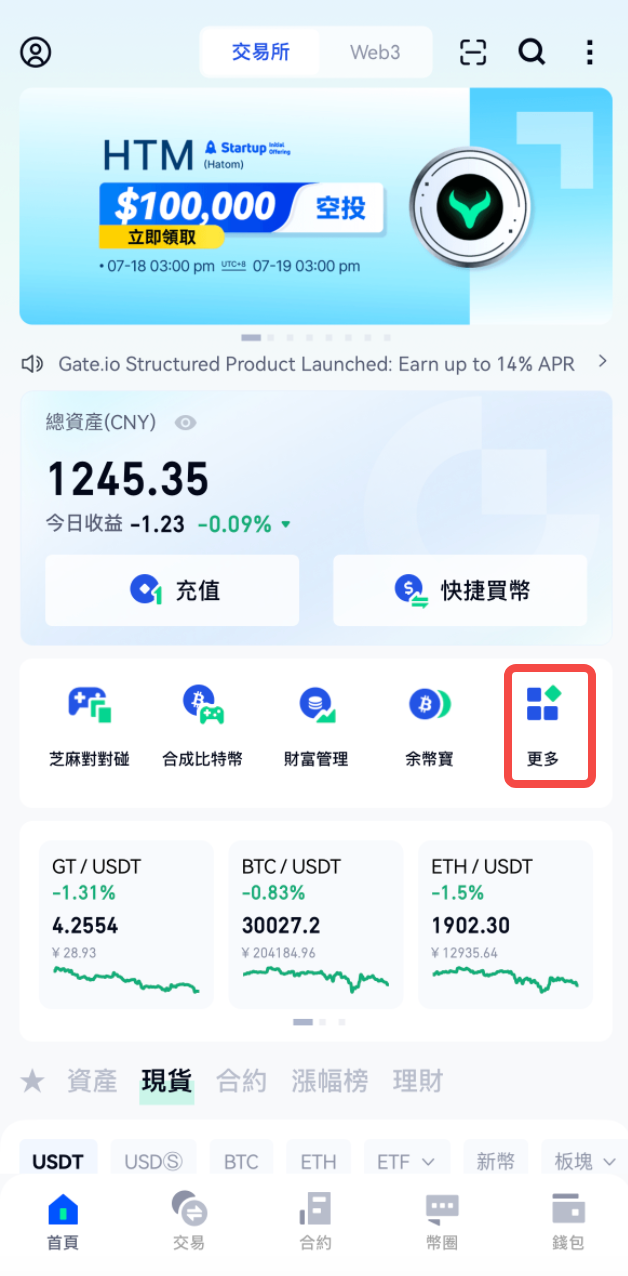
Task: Open the three-dot overflow menu
Action: 589,52
